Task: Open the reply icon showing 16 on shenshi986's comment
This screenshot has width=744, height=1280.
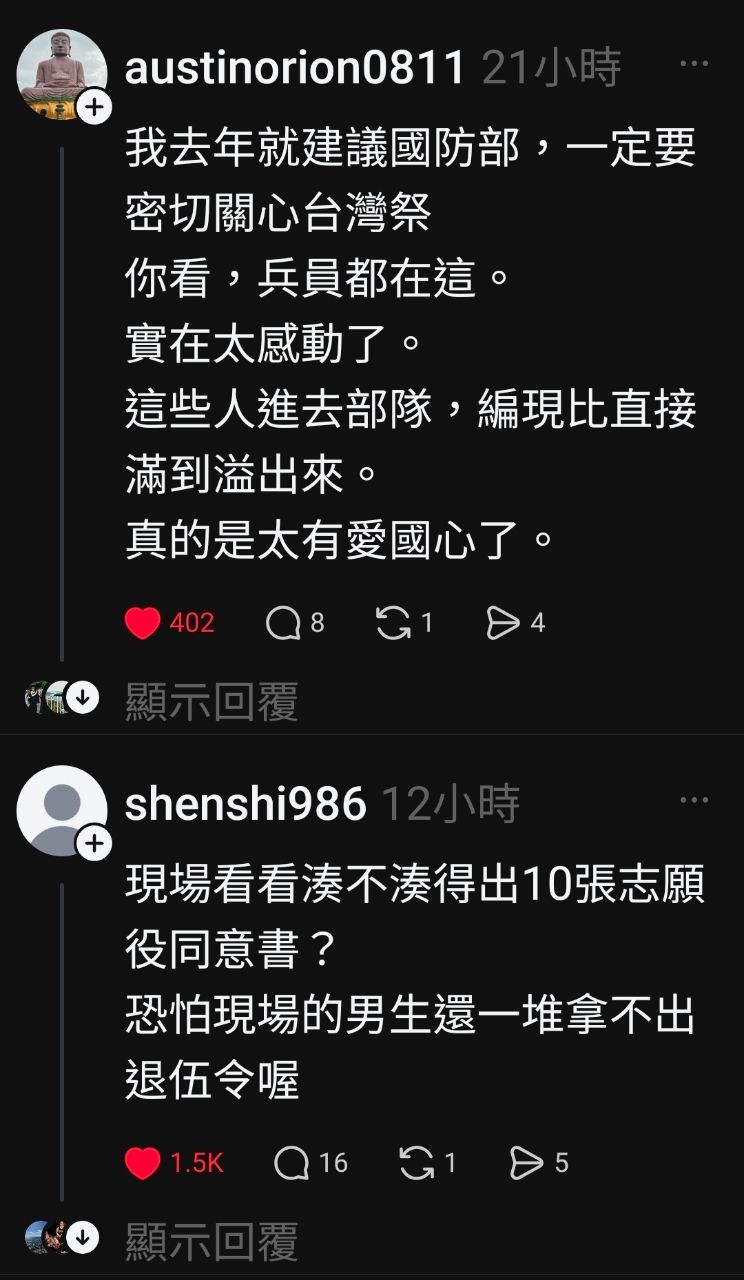Action: [291, 1163]
